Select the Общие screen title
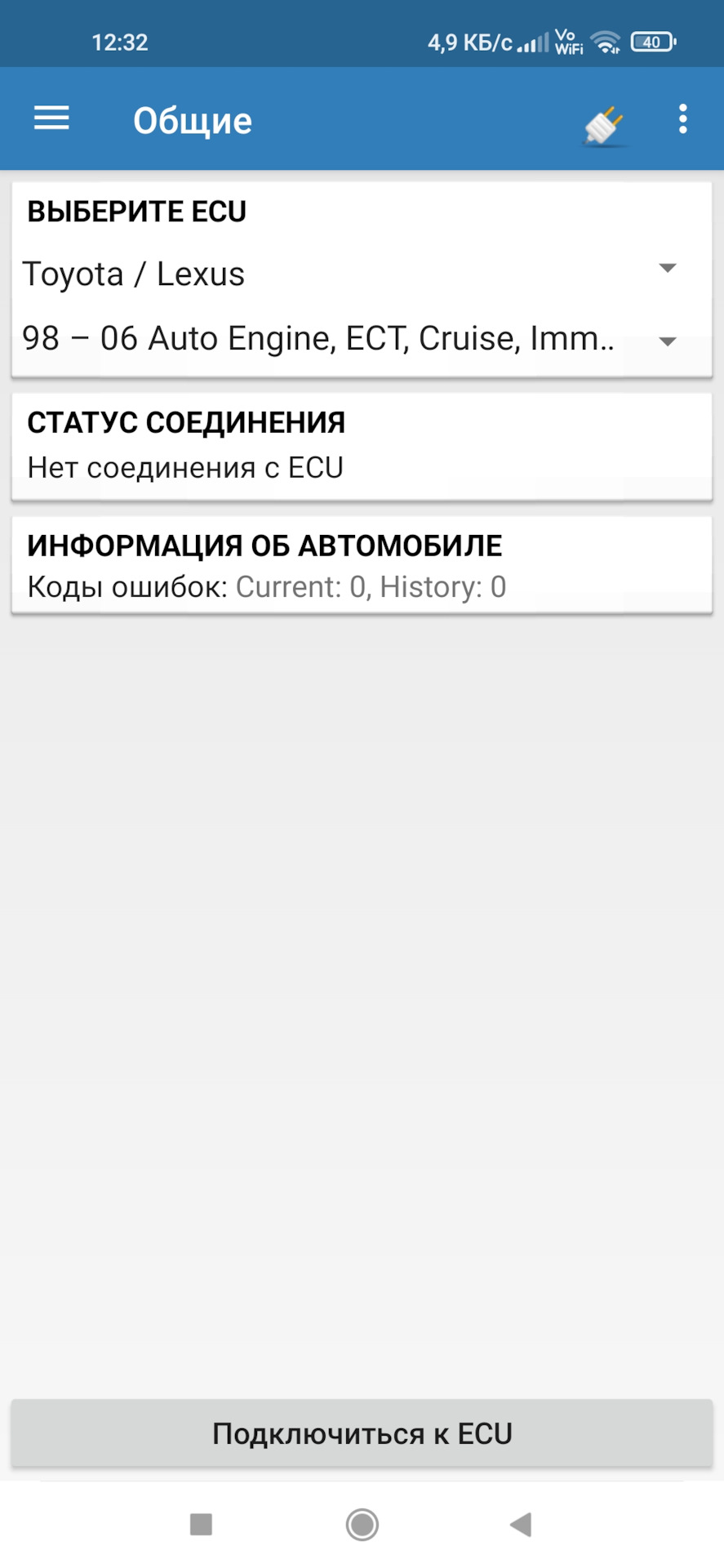The width and height of the screenshot is (724, 1568). click(x=193, y=119)
